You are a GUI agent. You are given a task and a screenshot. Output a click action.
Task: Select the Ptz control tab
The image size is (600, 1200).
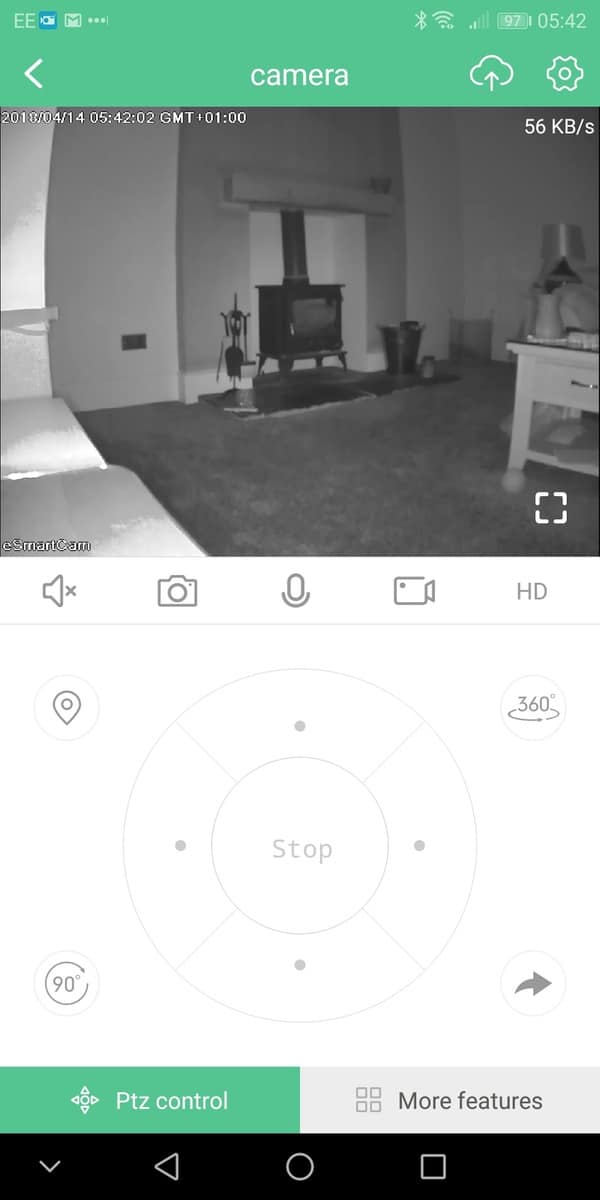point(150,1100)
